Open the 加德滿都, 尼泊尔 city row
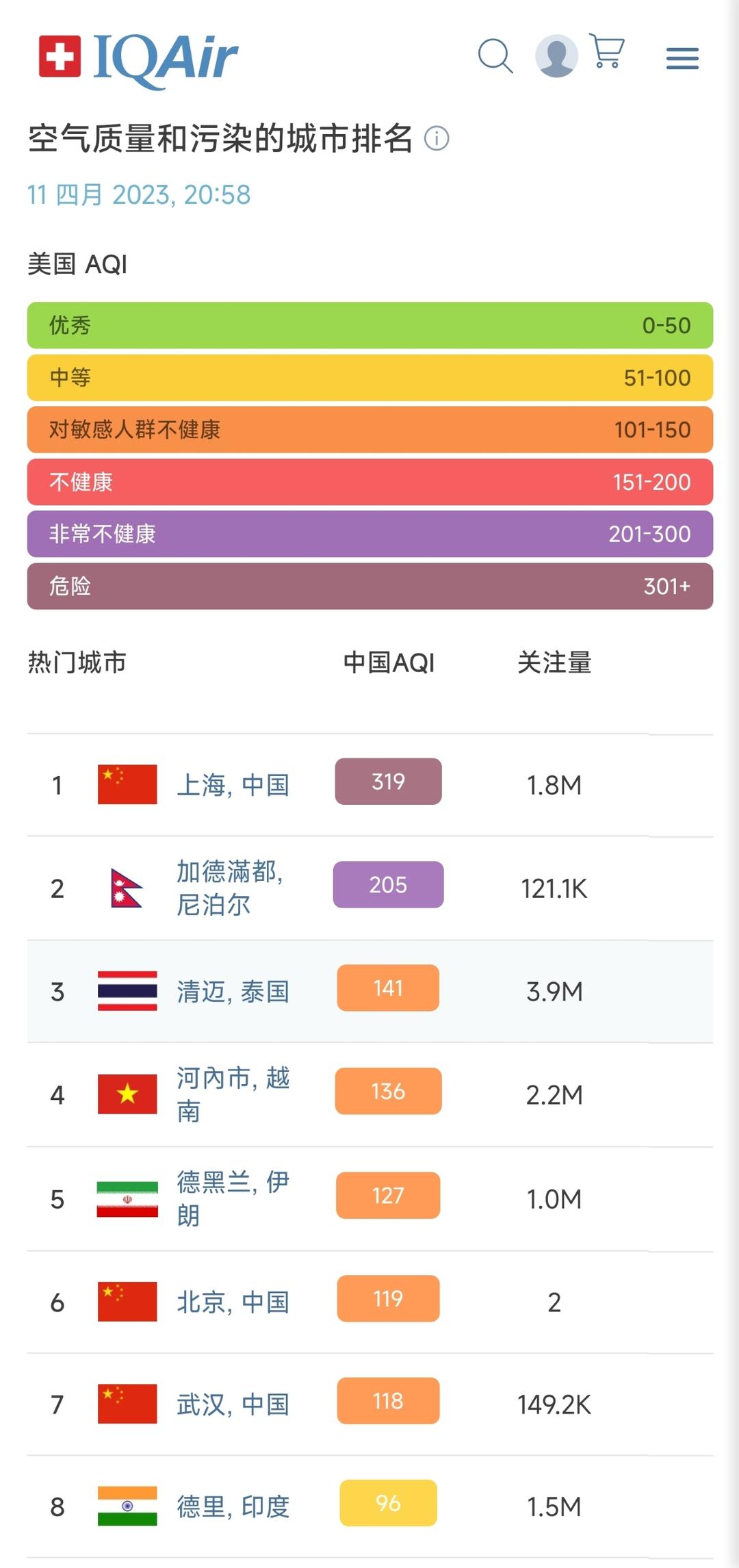 click(229, 888)
